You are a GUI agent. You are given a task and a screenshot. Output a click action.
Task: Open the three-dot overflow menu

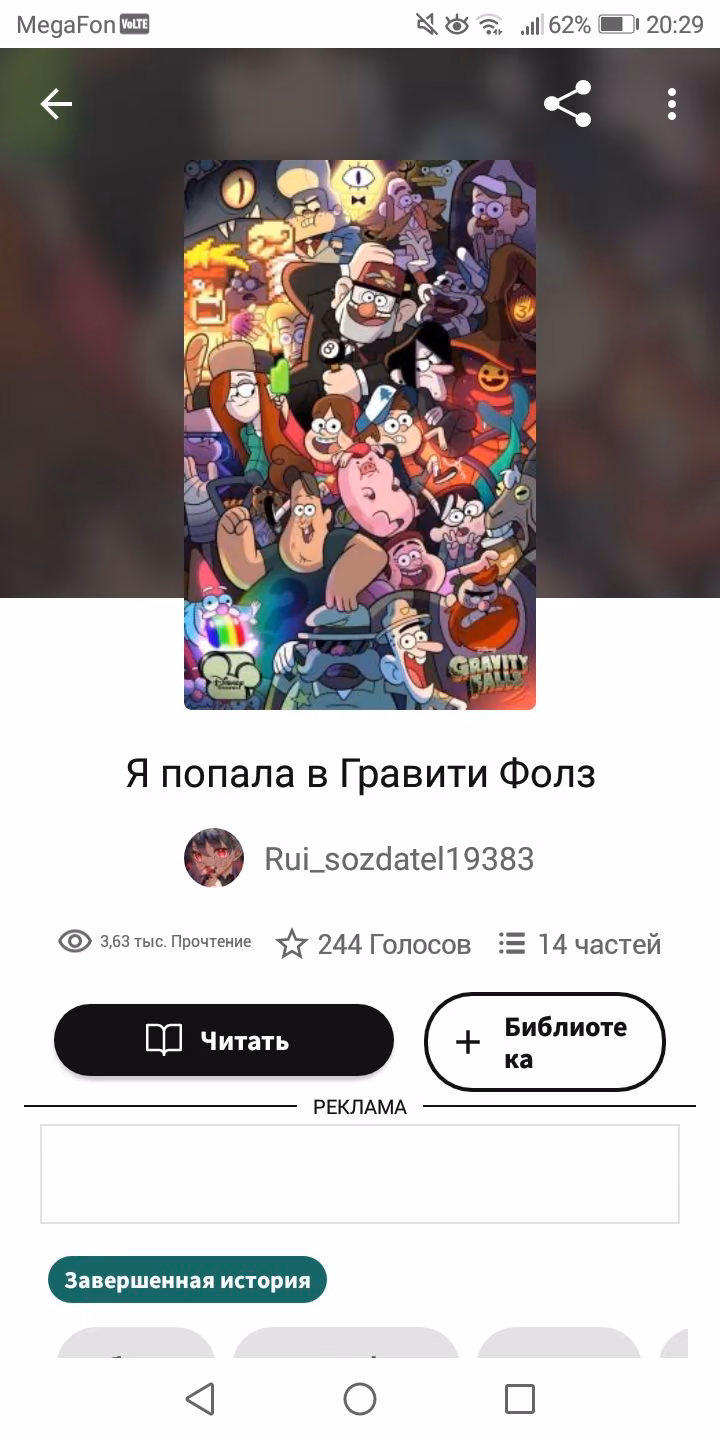[672, 104]
